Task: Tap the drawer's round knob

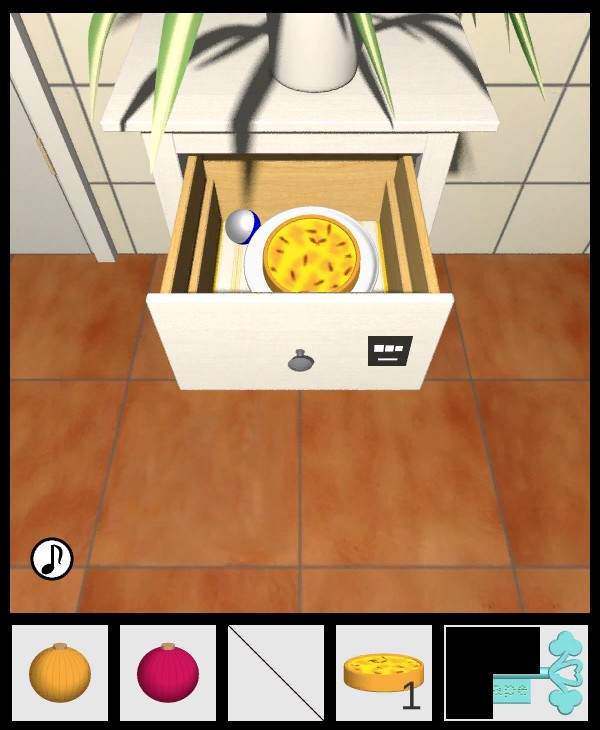Action: [301, 360]
